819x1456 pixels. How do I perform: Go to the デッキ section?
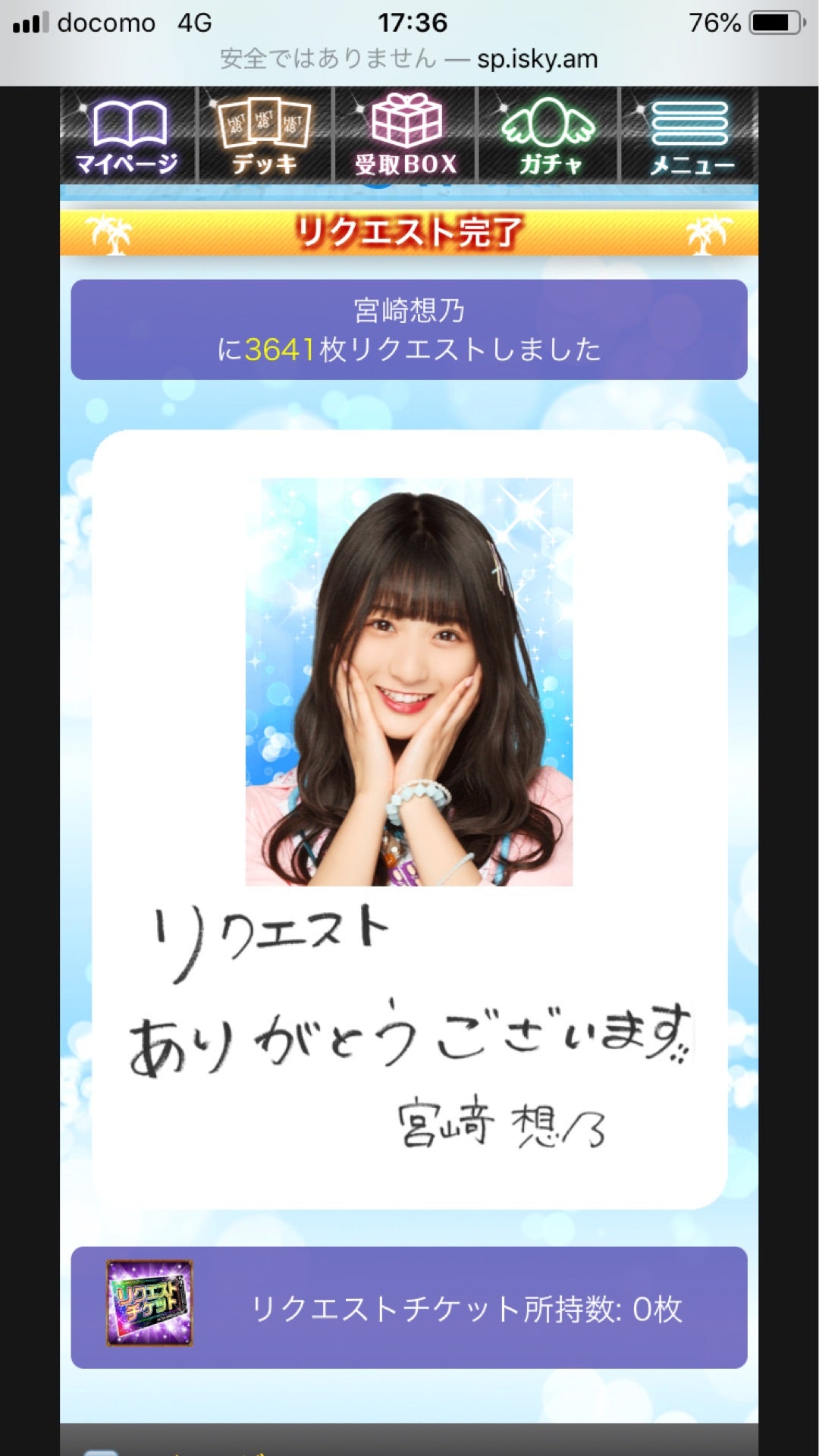coord(264,135)
